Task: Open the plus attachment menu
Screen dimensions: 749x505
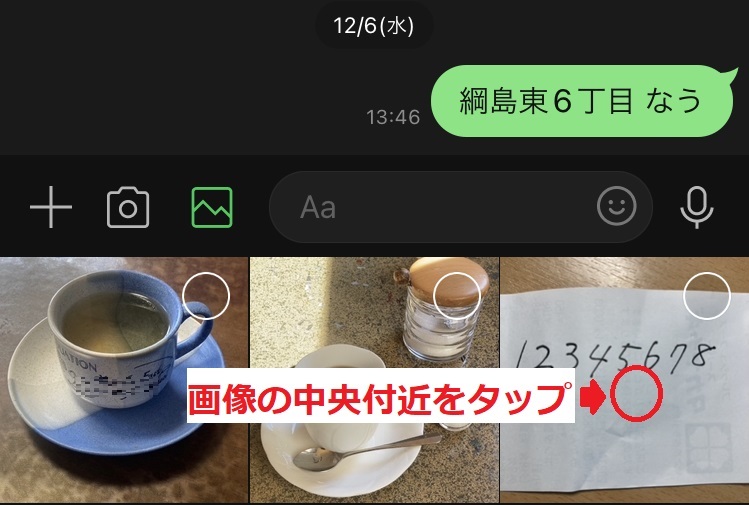Action: coord(51,208)
